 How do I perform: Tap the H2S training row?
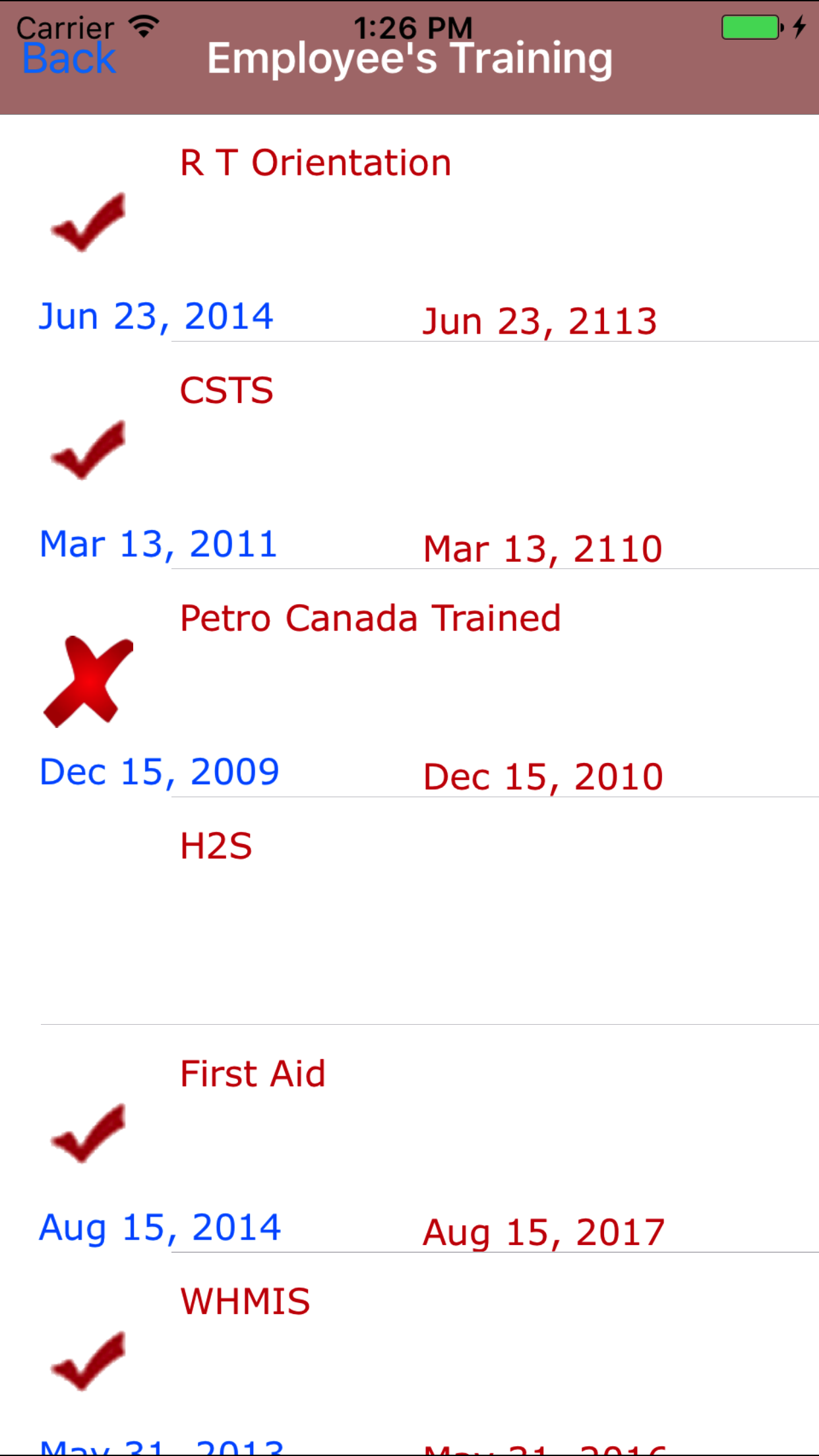pos(216,846)
